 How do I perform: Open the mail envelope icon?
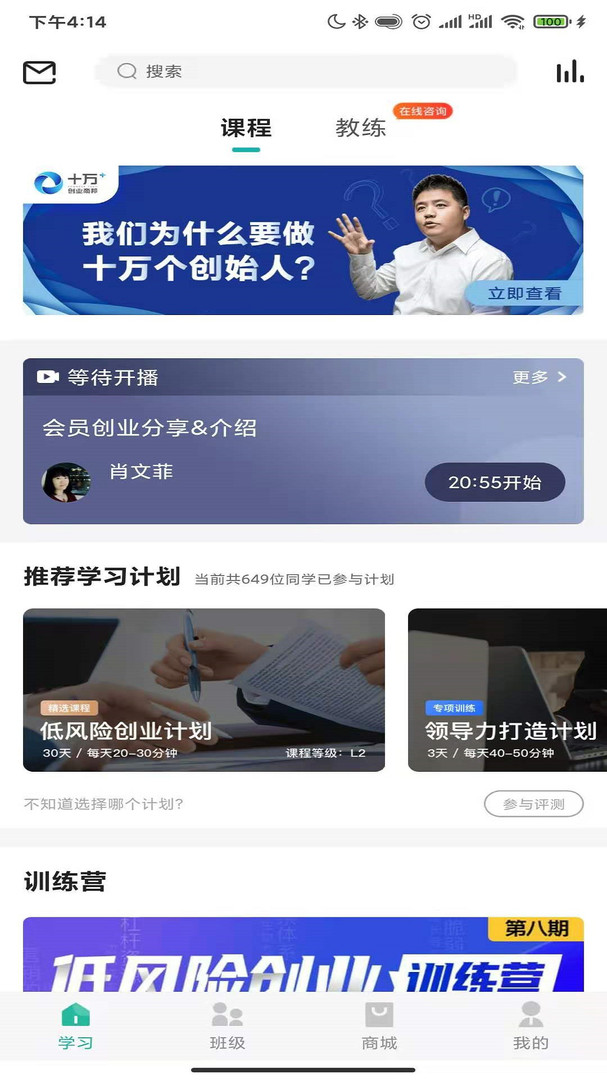(39, 72)
